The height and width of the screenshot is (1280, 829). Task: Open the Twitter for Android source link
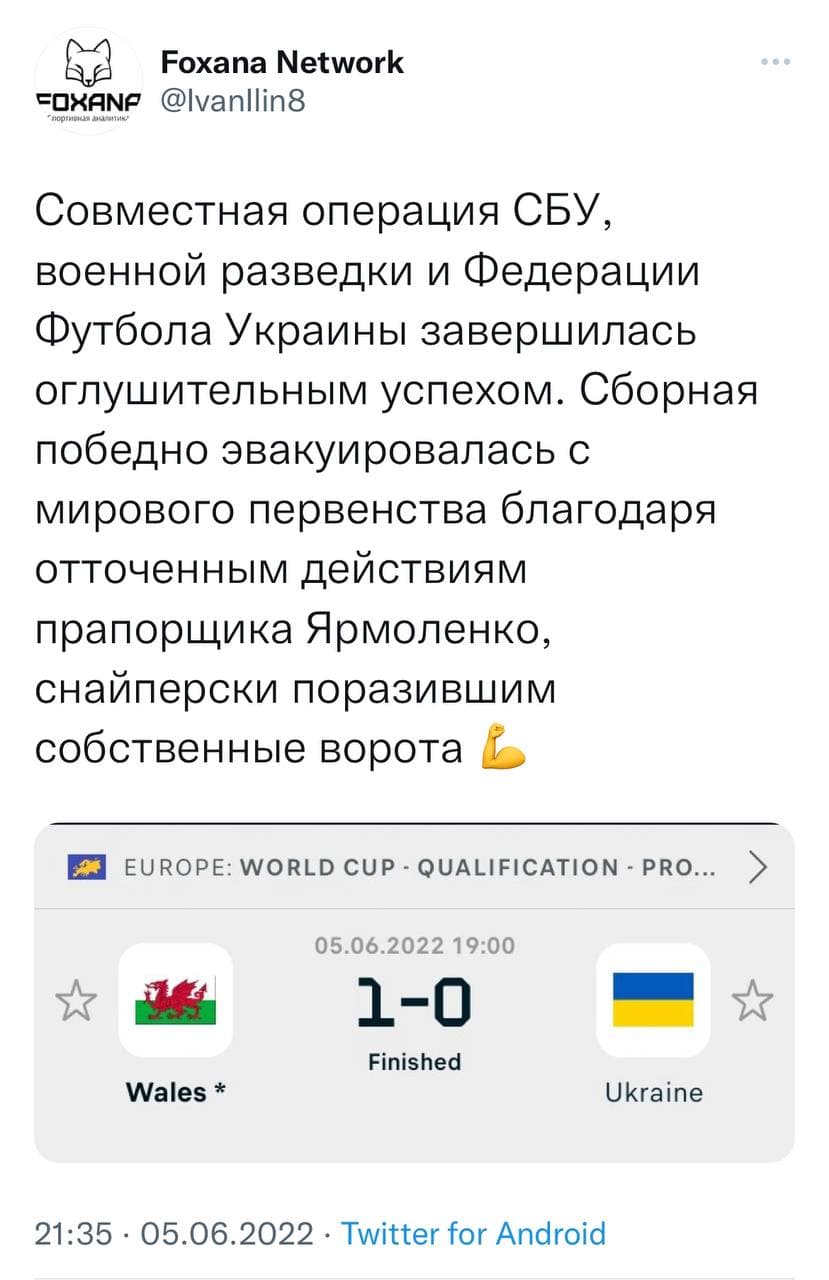click(473, 1233)
